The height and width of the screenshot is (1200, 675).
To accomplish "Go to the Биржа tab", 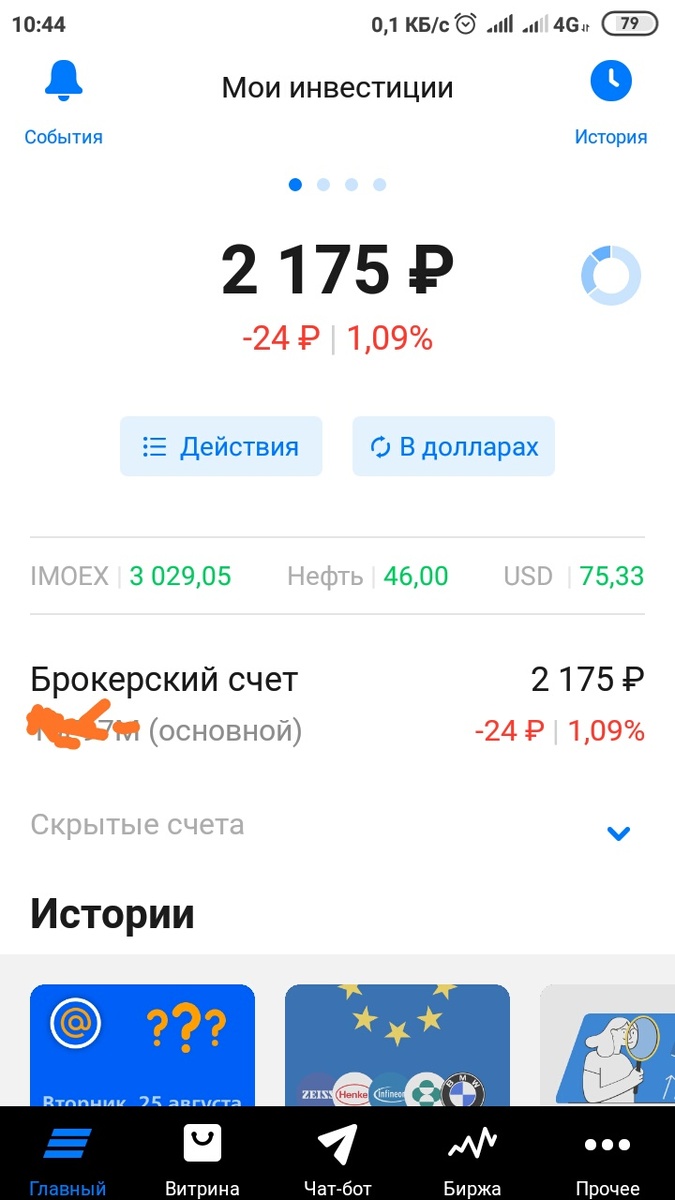I will coord(472,1158).
